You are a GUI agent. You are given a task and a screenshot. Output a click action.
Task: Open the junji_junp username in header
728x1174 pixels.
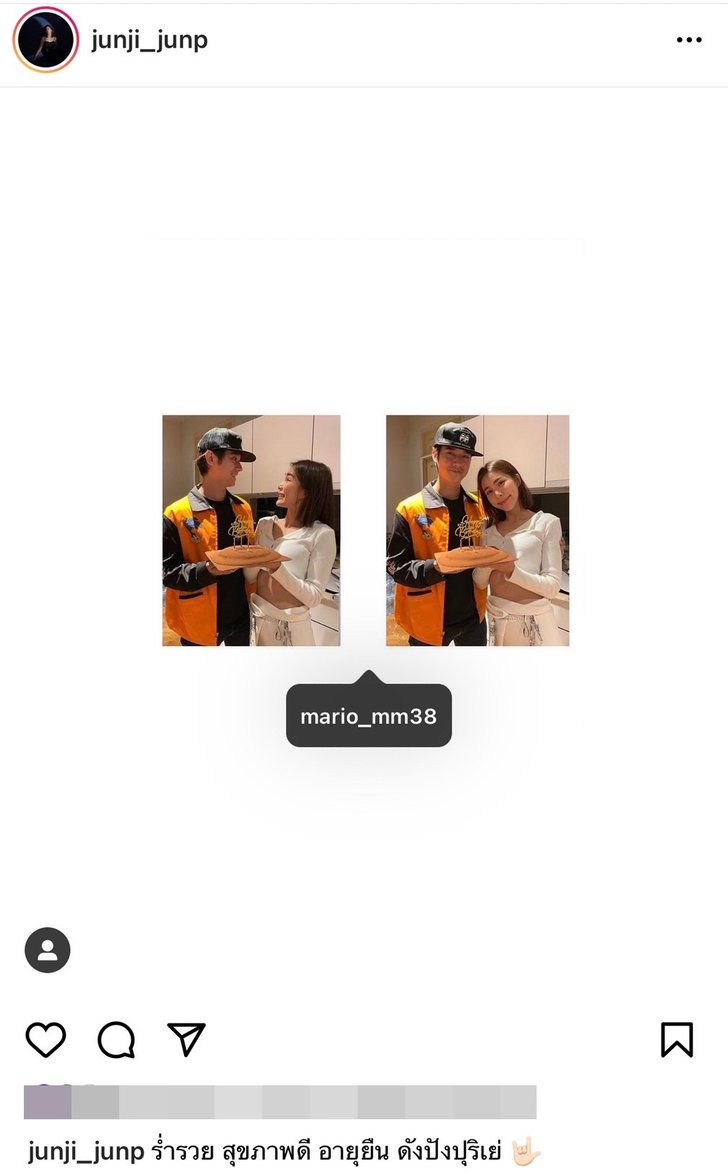click(x=149, y=41)
